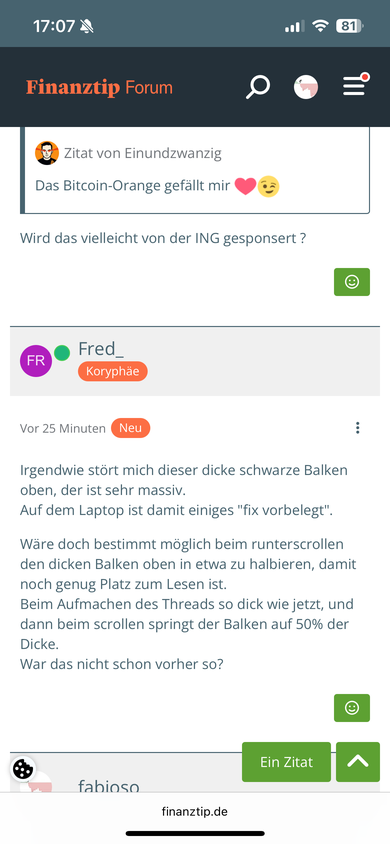Tap the finanztip.de address bar
Viewport: 390px width, 844px height.
point(195,811)
